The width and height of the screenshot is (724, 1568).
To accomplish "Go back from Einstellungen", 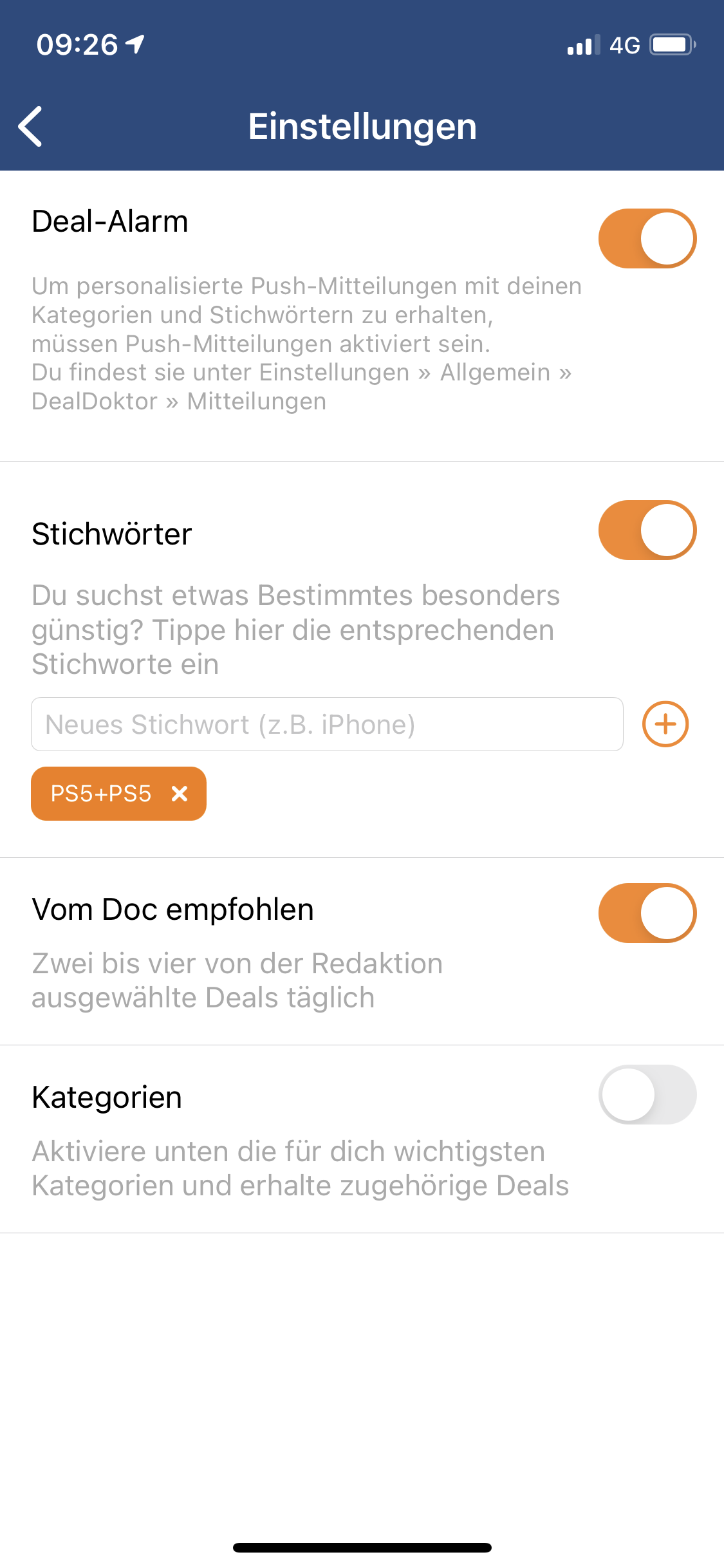I will click(30, 126).
